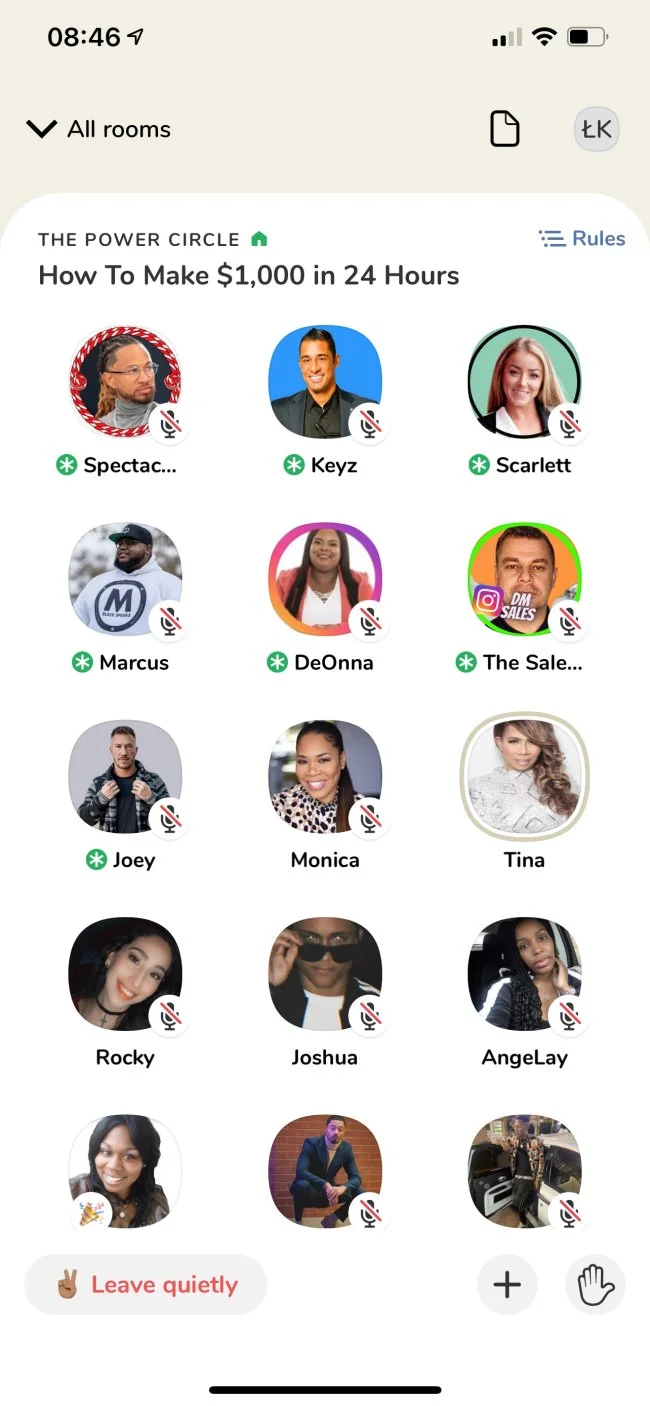Open the document icon in header
This screenshot has width=650, height=1406.
pos(505,129)
